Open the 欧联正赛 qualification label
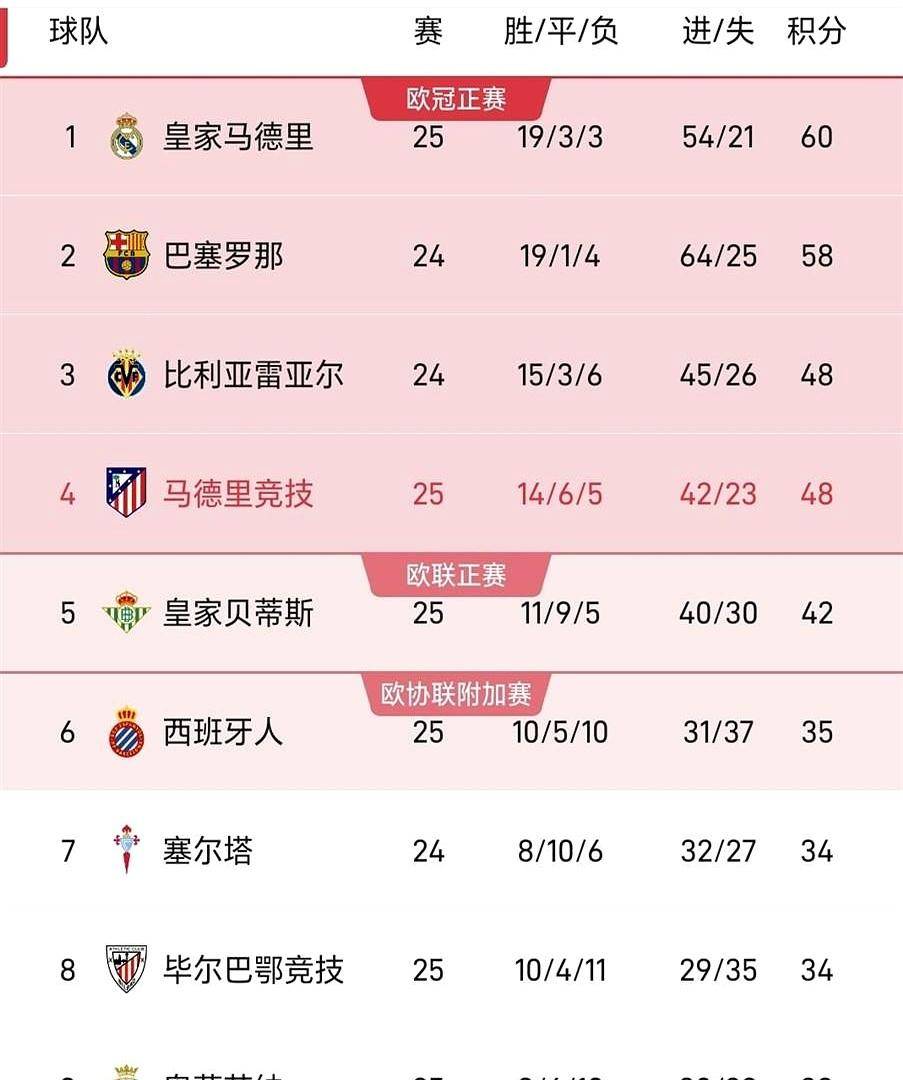 [x=455, y=573]
